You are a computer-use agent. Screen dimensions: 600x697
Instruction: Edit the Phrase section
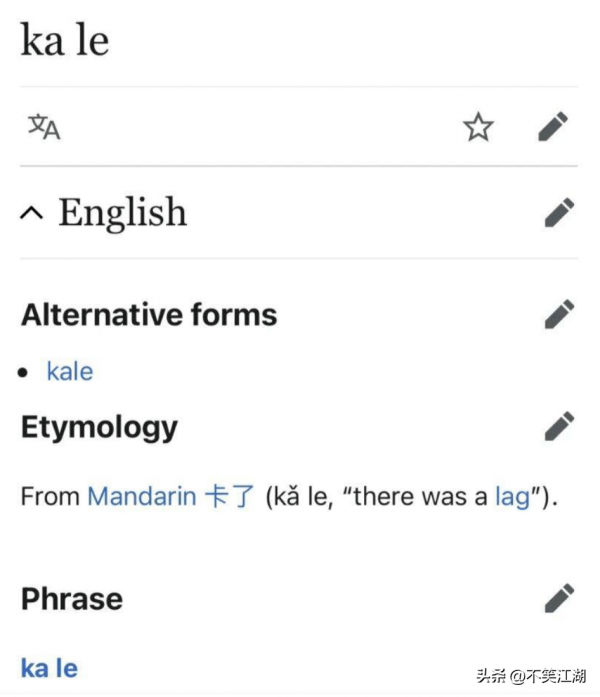pyautogui.click(x=559, y=599)
